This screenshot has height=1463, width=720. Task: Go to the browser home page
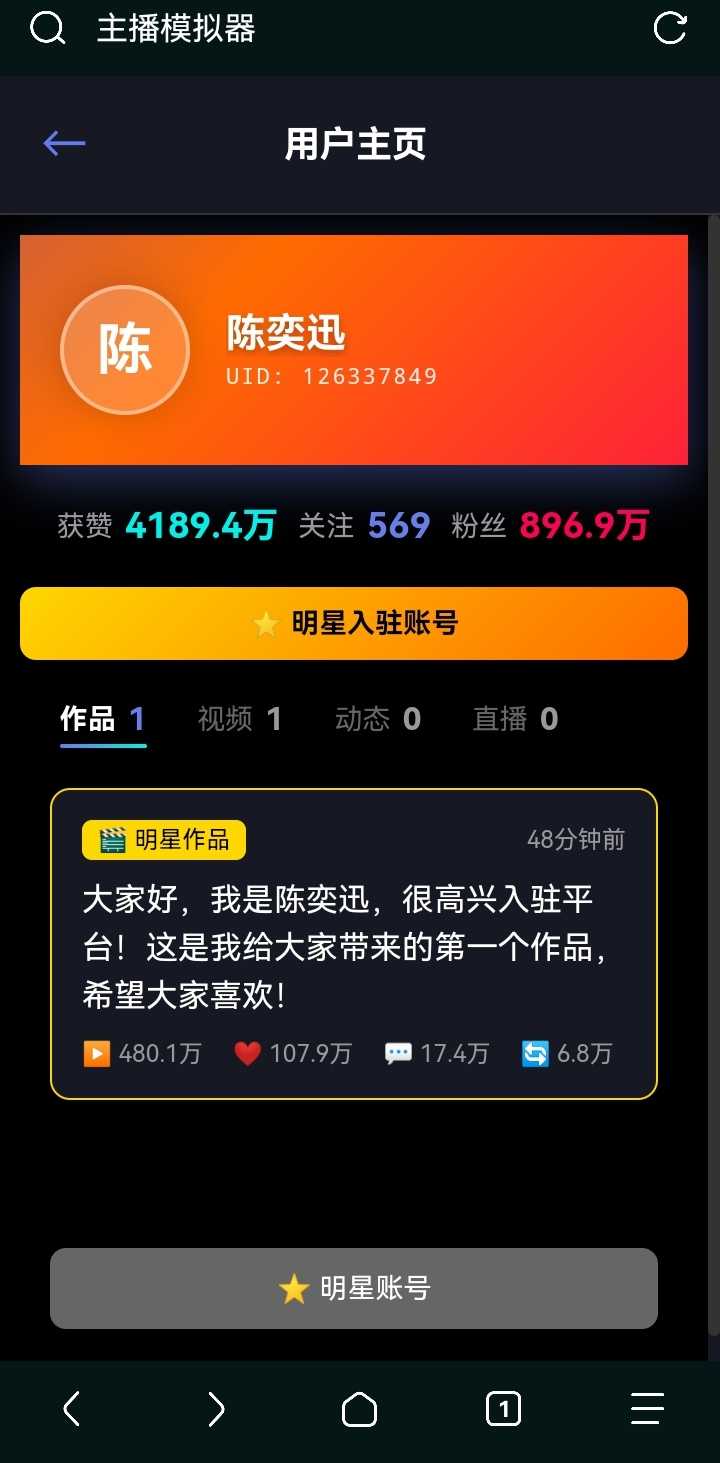[x=359, y=1409]
